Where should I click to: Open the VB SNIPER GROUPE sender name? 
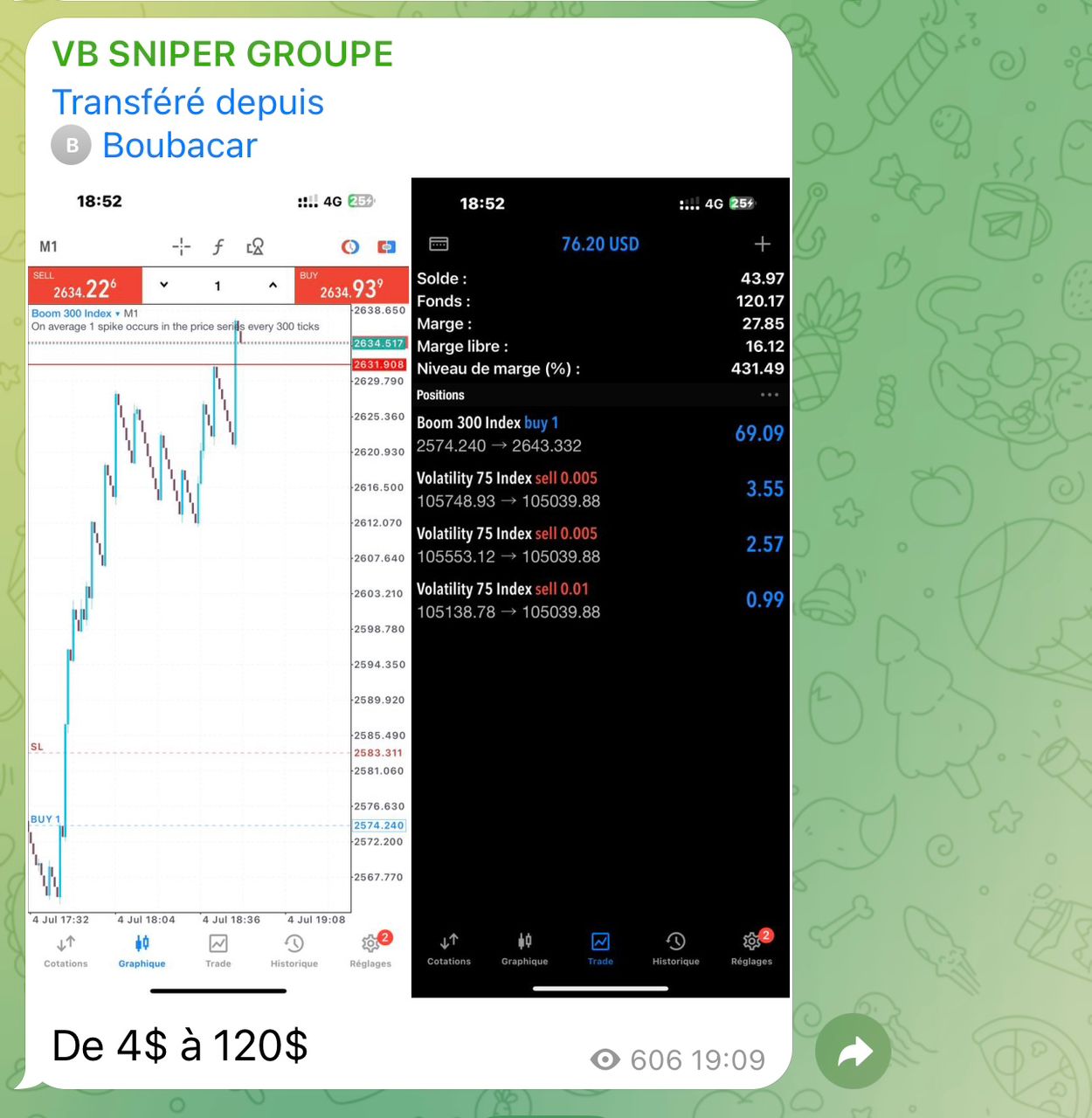coord(222,54)
